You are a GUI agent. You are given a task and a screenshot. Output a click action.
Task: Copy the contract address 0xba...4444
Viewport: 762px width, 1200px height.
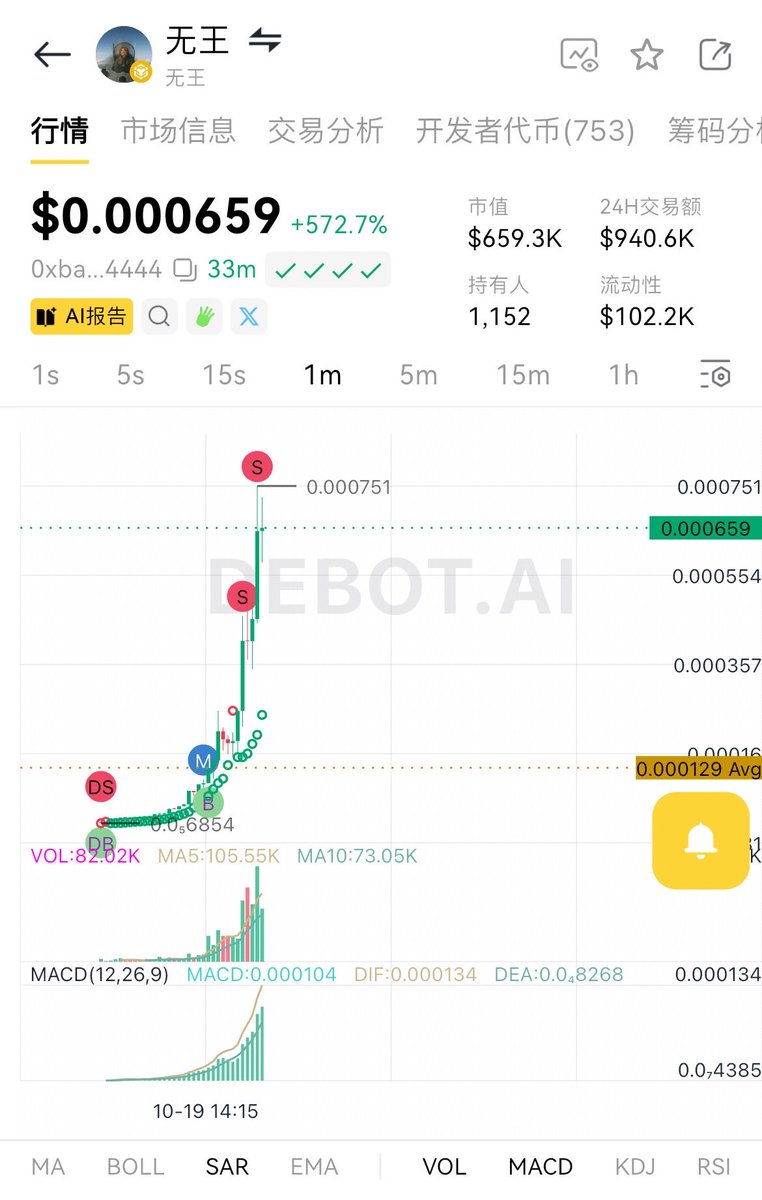[x=185, y=269]
